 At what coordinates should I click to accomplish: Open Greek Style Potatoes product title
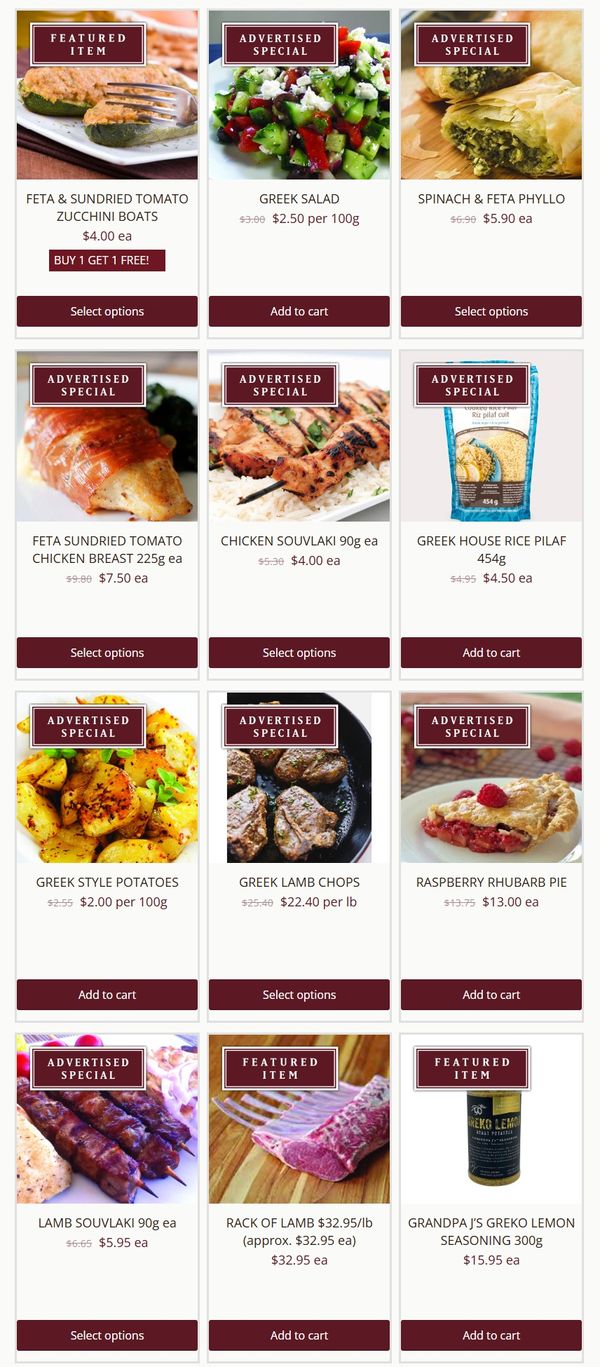coord(107,882)
